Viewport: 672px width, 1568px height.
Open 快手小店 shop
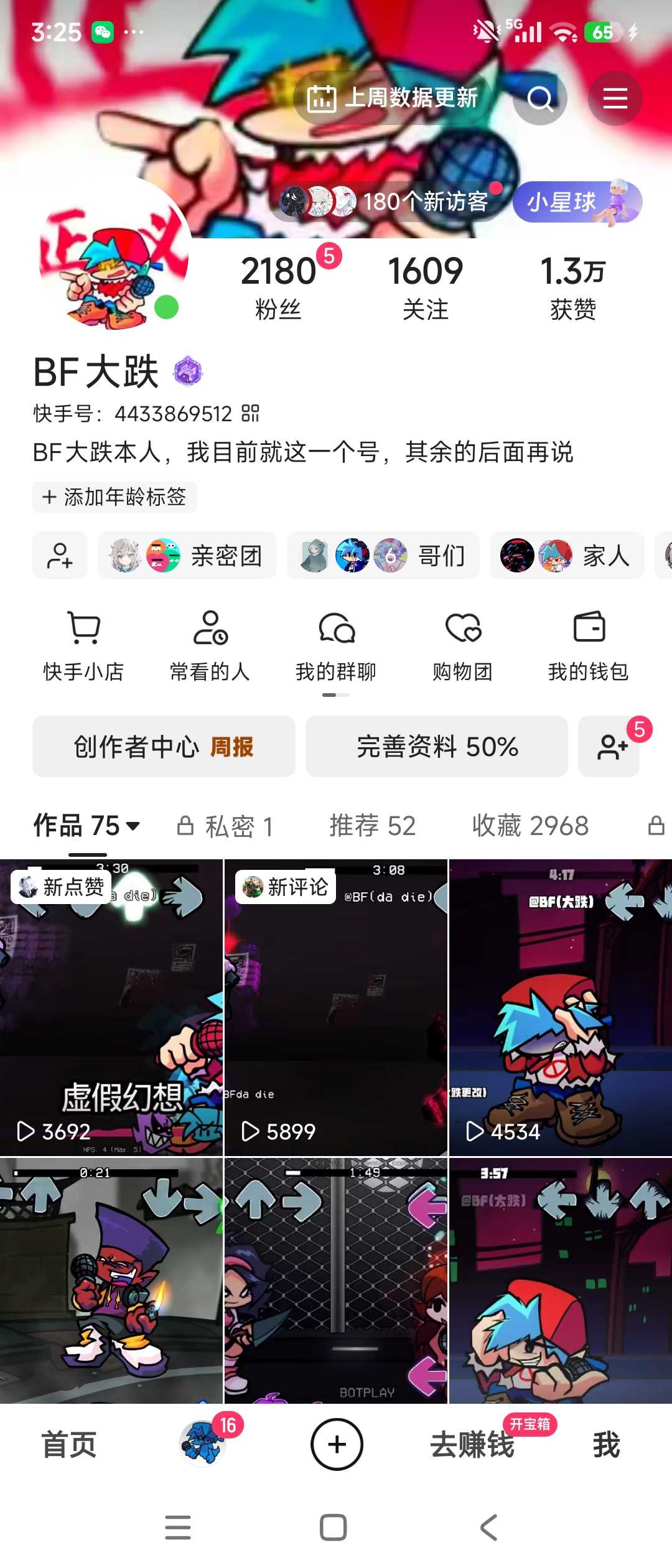83,646
